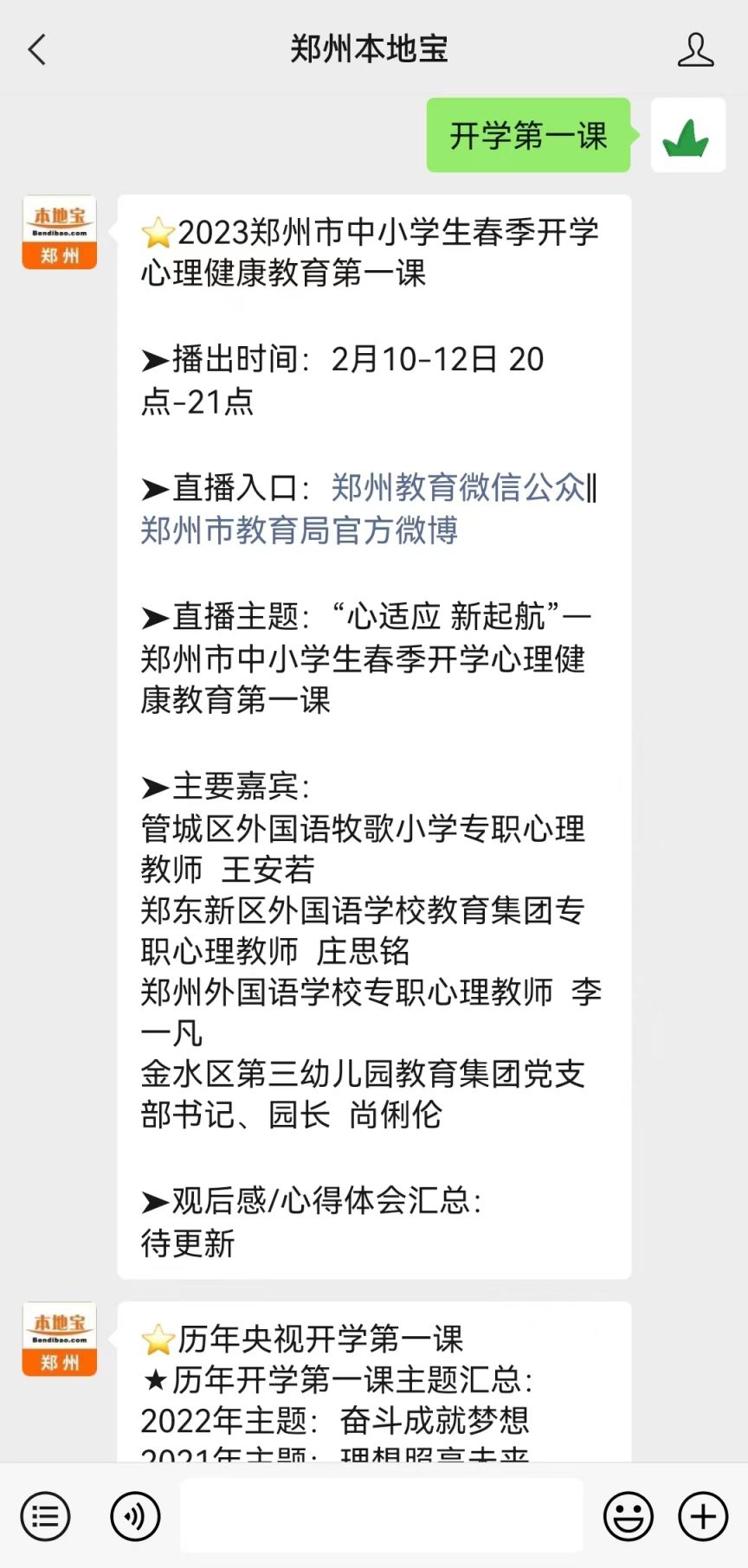Open the 本地宝 avatar beside the 2023郑州市 message
The width and height of the screenshot is (748, 1568).
click(60, 232)
